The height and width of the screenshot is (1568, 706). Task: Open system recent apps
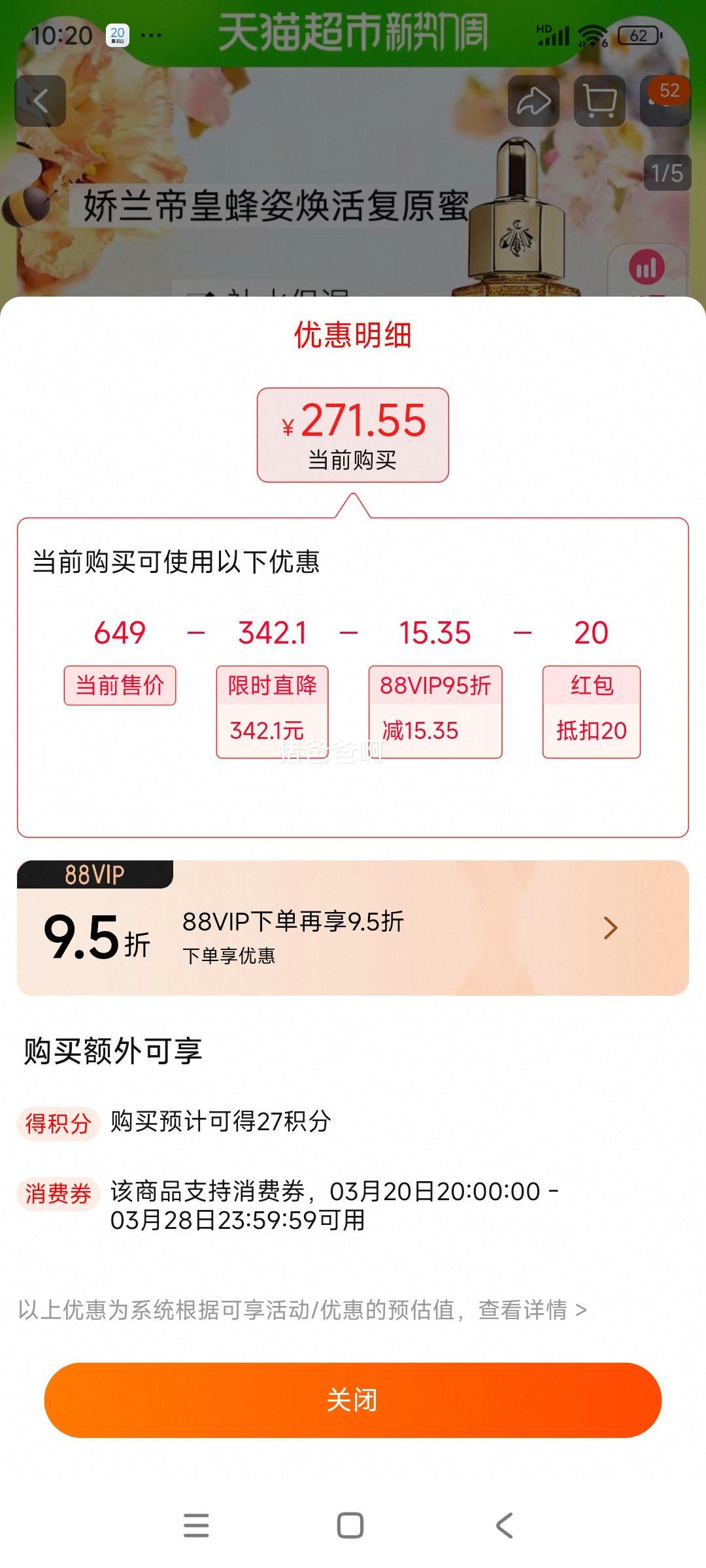tap(196, 1526)
